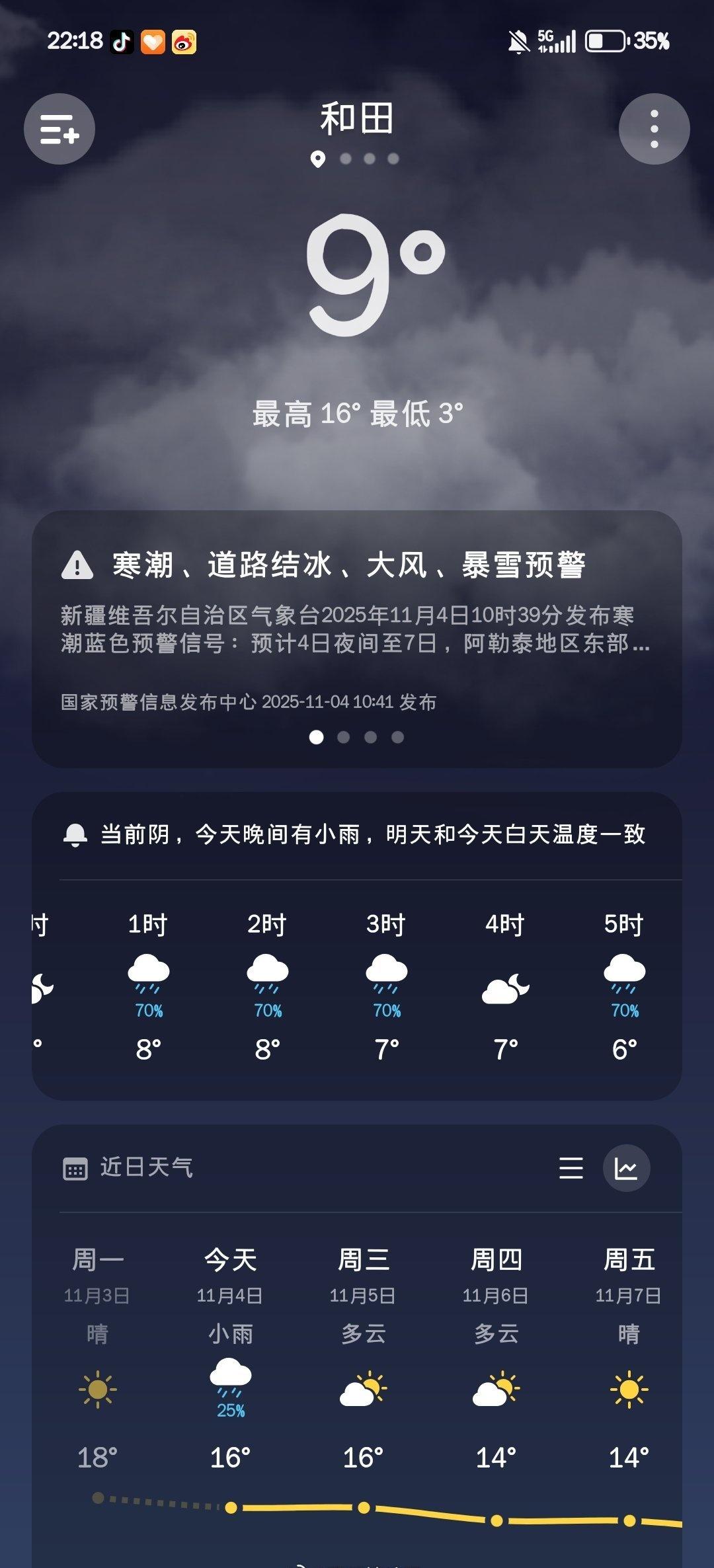Select the 周三 forecast column

(362, 1259)
